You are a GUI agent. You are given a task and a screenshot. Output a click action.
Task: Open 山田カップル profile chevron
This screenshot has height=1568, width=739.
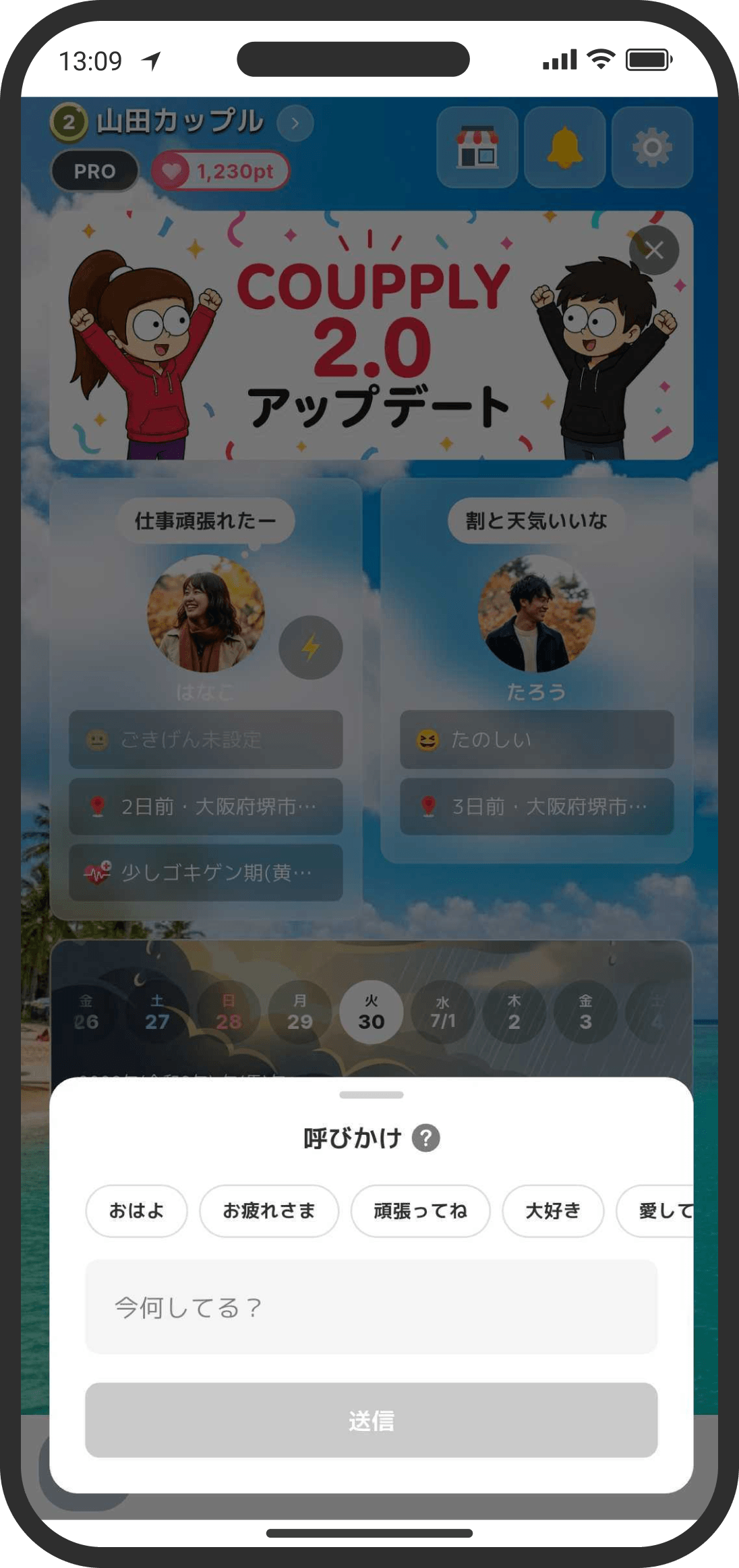pyautogui.click(x=295, y=123)
